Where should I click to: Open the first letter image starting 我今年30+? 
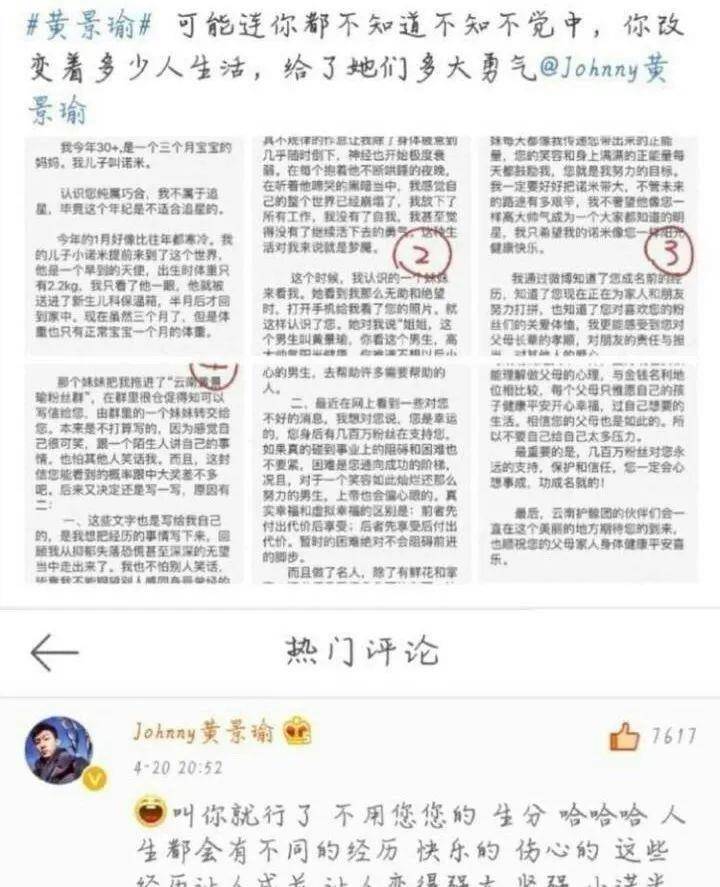131,245
